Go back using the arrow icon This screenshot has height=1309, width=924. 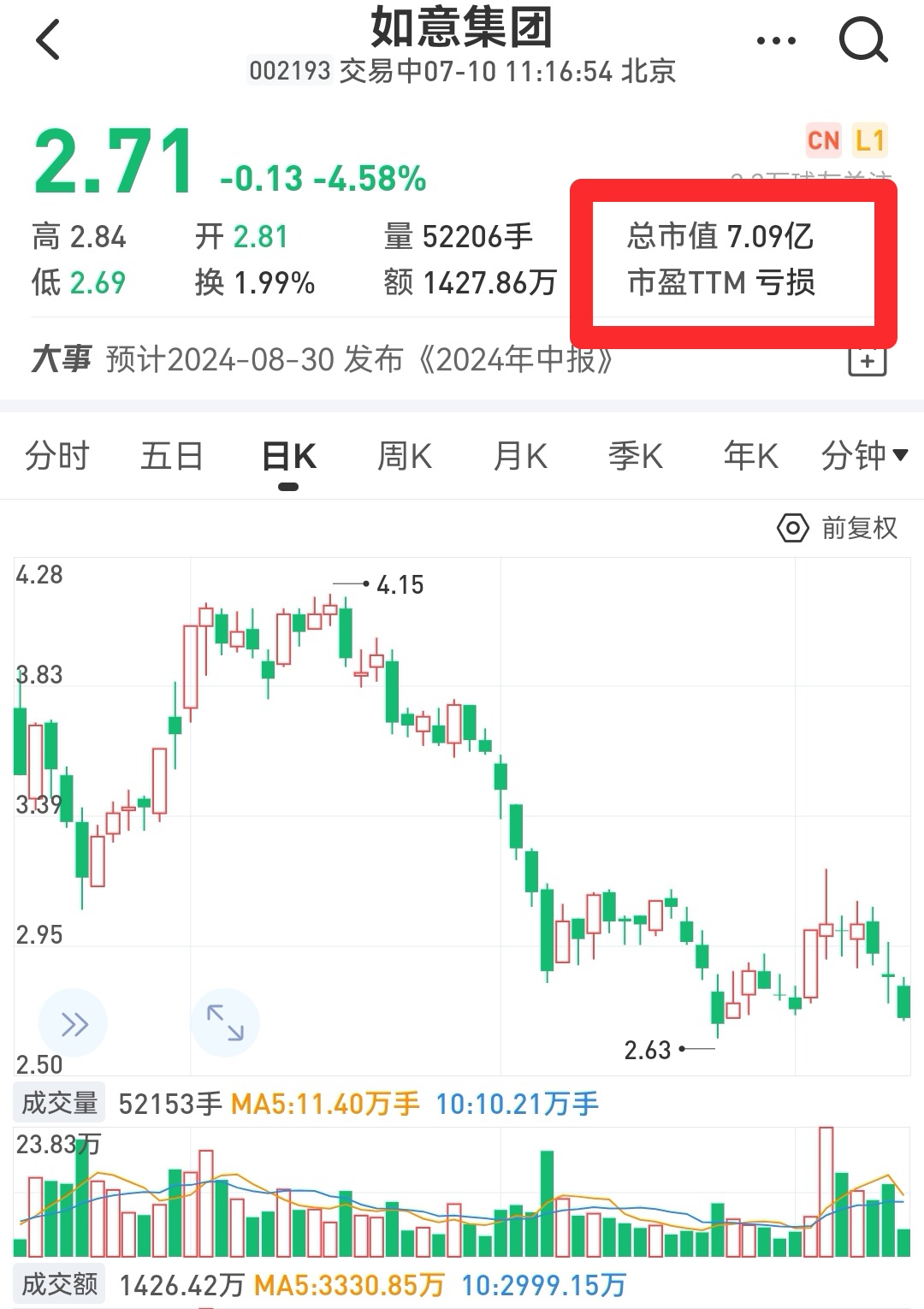click(x=49, y=39)
